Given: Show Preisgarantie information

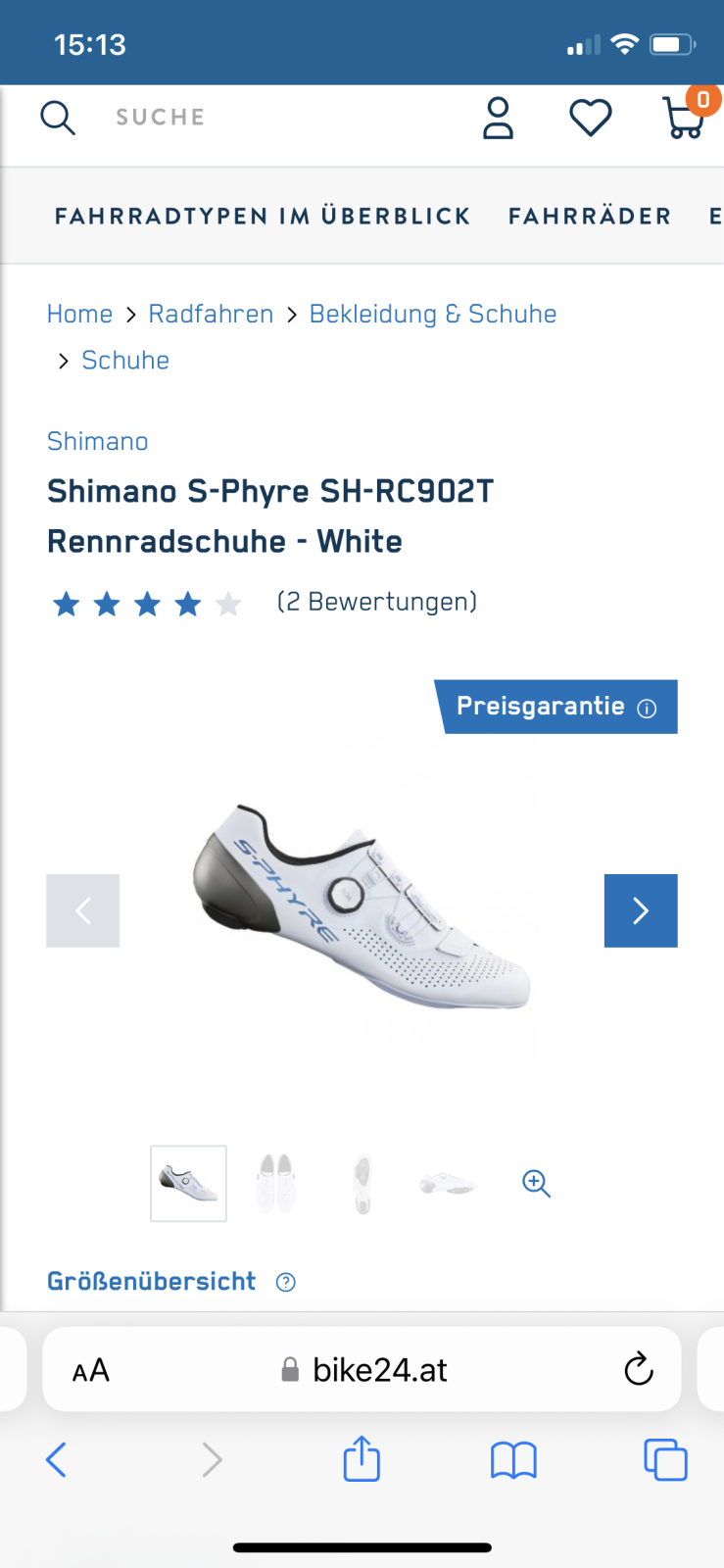Looking at the screenshot, I should click(555, 707).
